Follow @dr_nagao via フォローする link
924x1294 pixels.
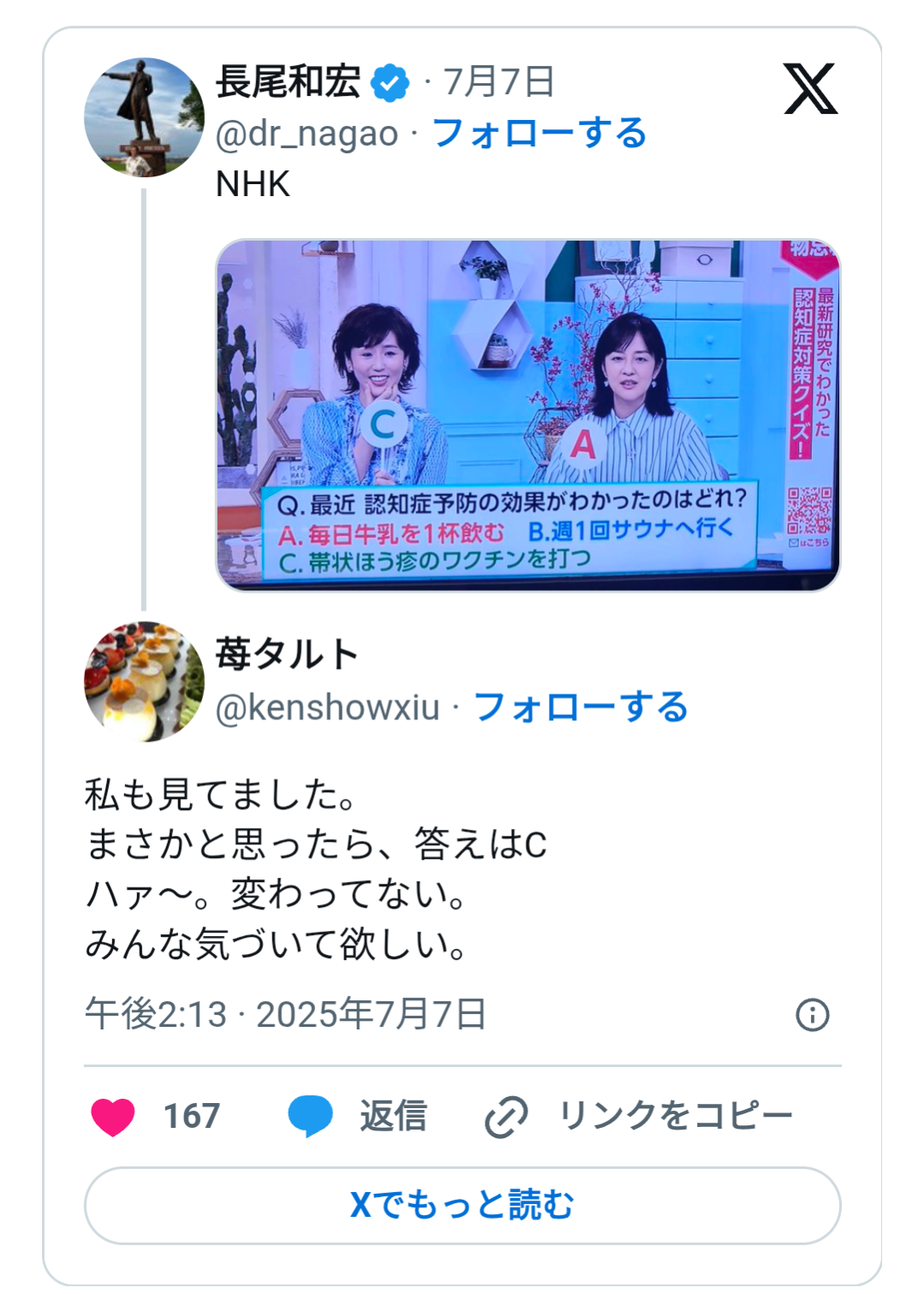pos(539,134)
